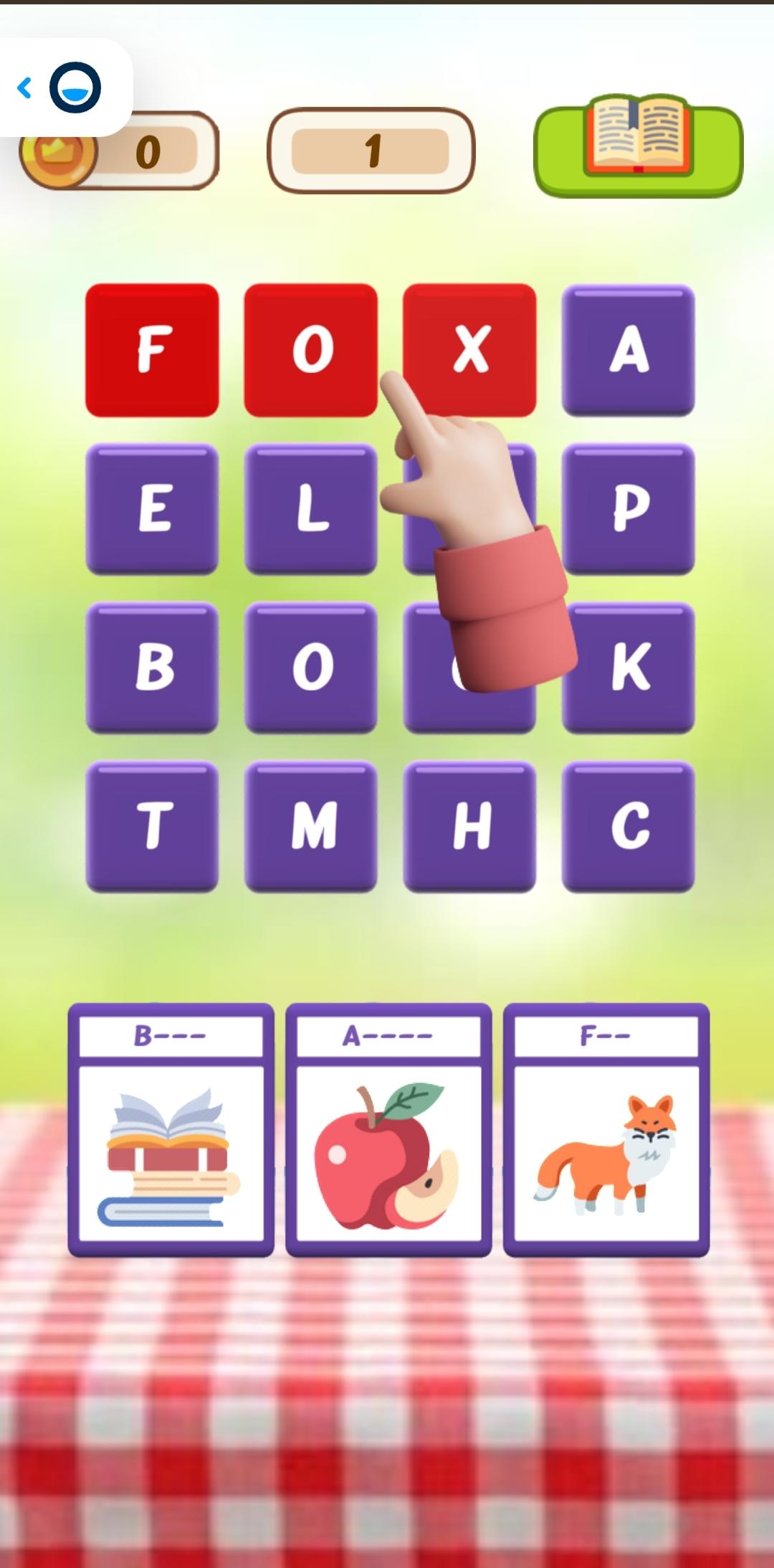Pick the letter P tile

628,508
